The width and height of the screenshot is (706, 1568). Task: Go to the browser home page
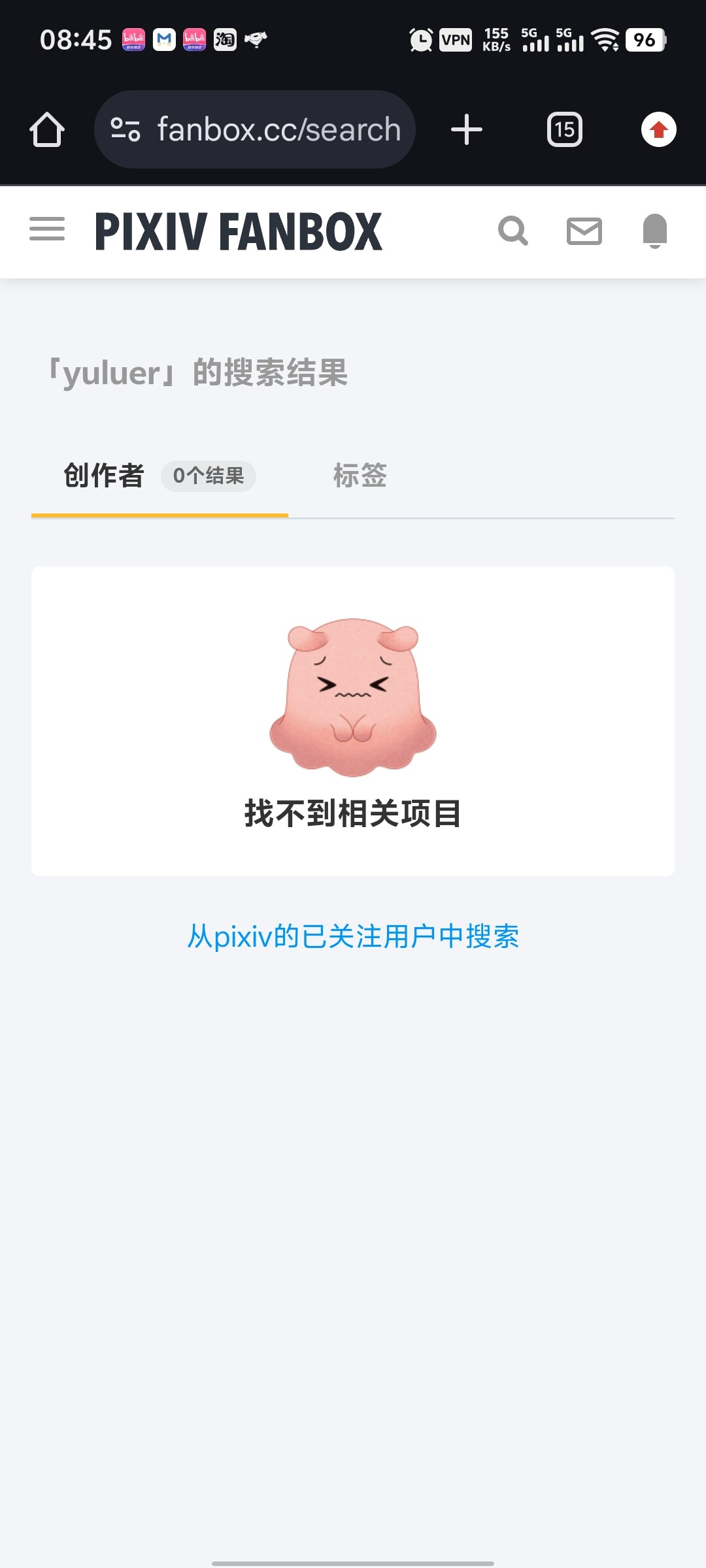pyautogui.click(x=47, y=129)
